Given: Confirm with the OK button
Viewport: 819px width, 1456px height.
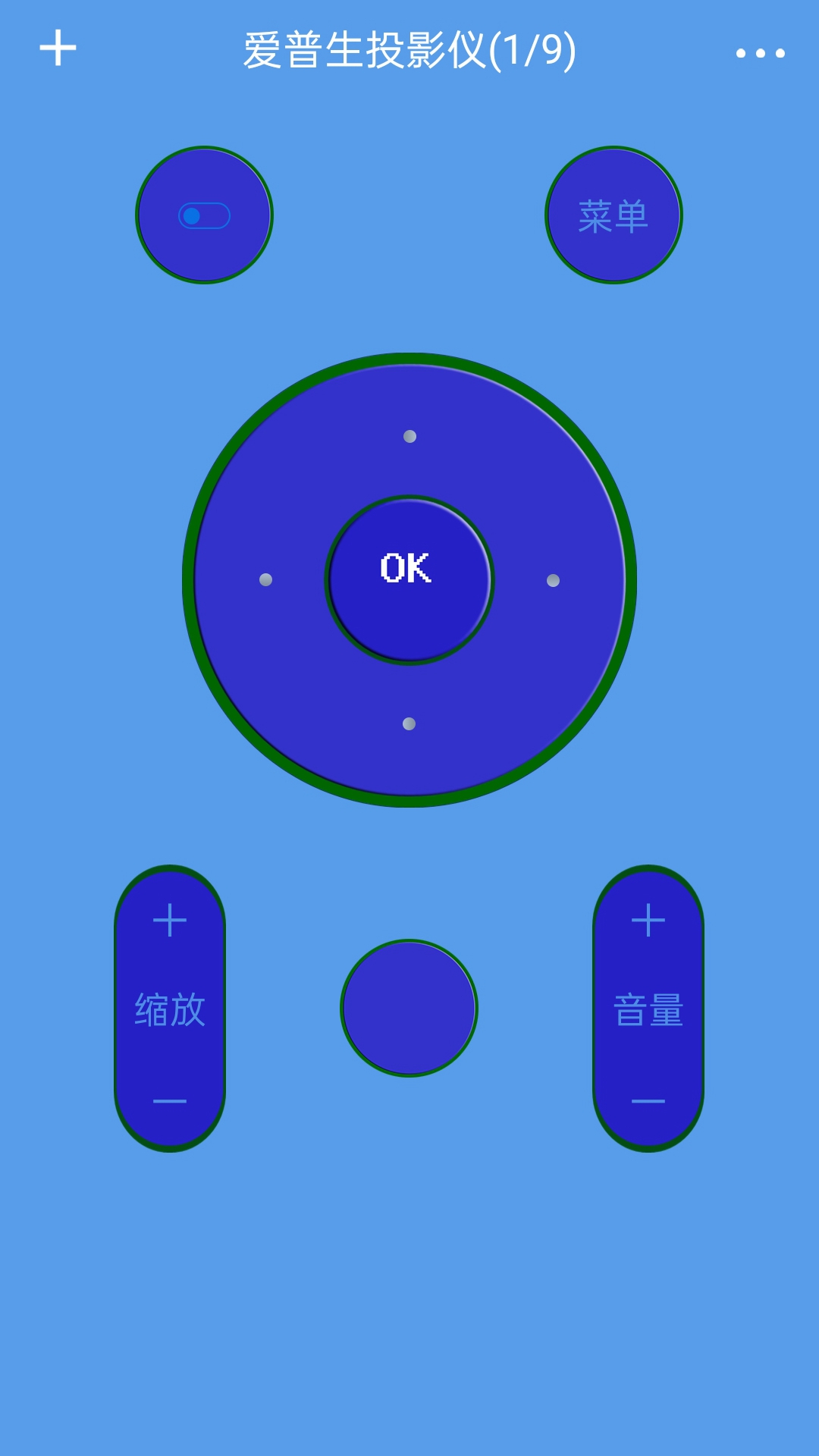Looking at the screenshot, I should pos(409,580).
